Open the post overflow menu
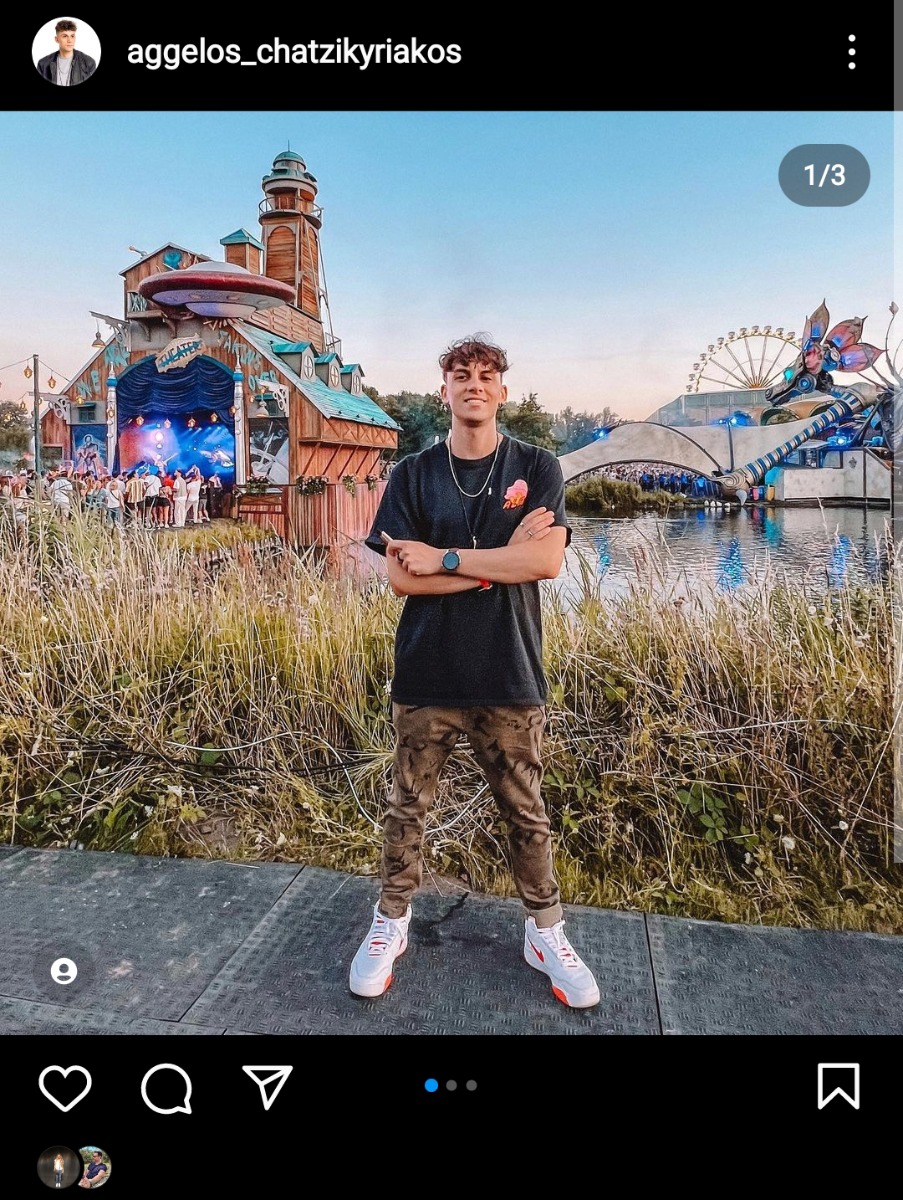 (x=851, y=52)
